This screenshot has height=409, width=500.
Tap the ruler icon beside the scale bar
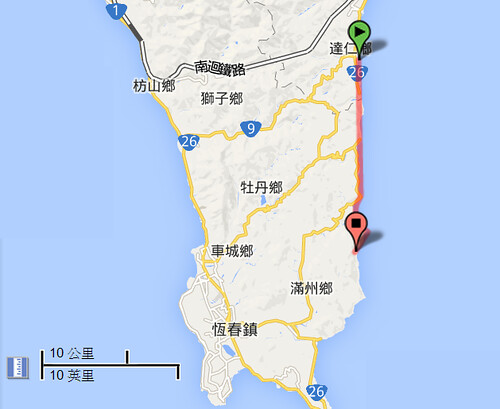pyautogui.click(x=18, y=367)
